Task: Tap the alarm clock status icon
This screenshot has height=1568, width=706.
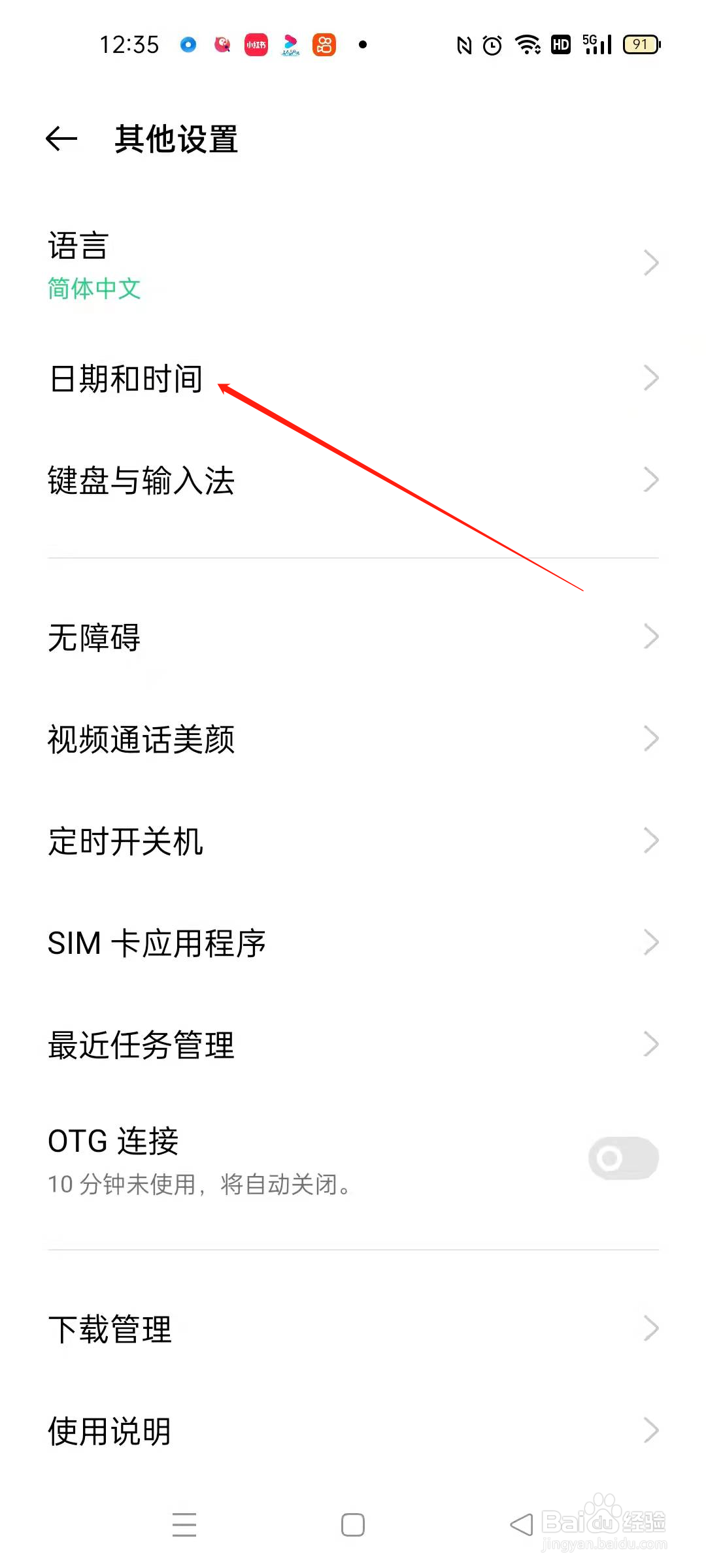Action: tap(492, 44)
